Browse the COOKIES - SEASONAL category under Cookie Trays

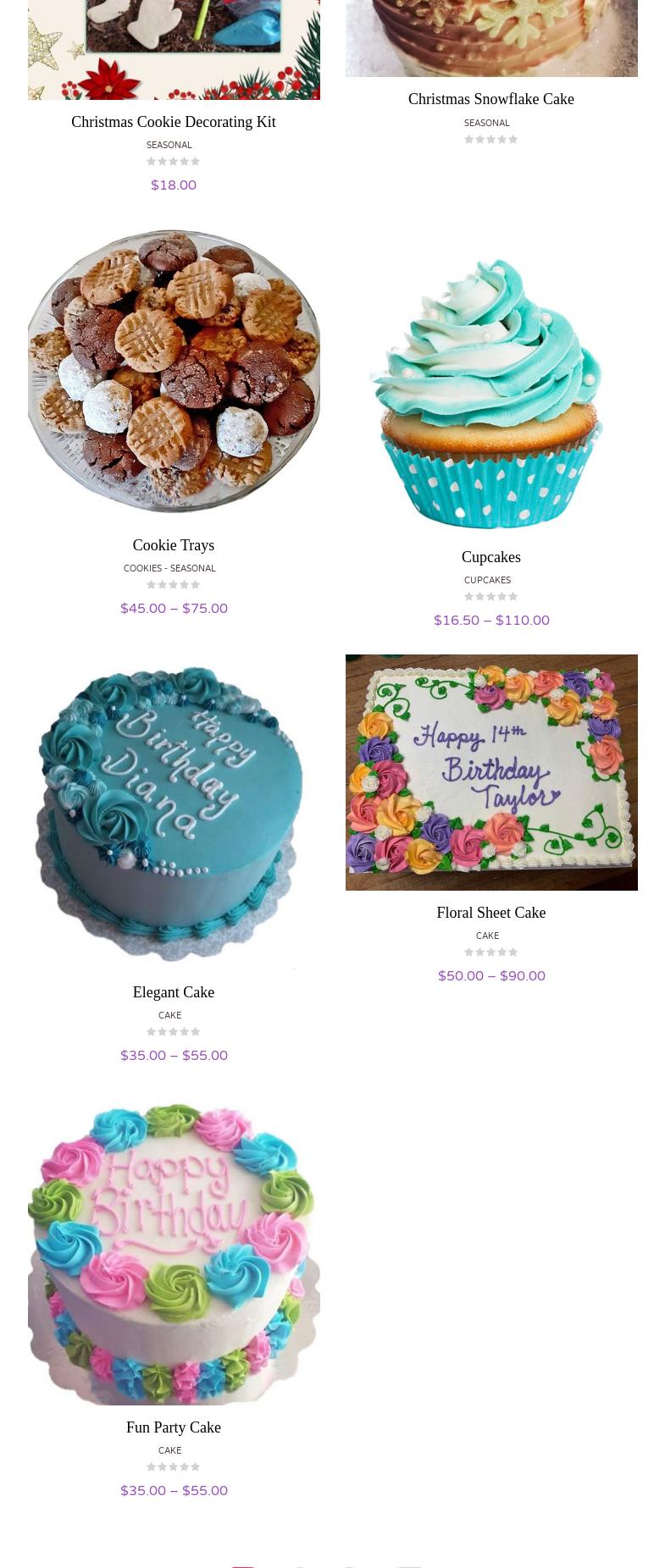coord(169,568)
